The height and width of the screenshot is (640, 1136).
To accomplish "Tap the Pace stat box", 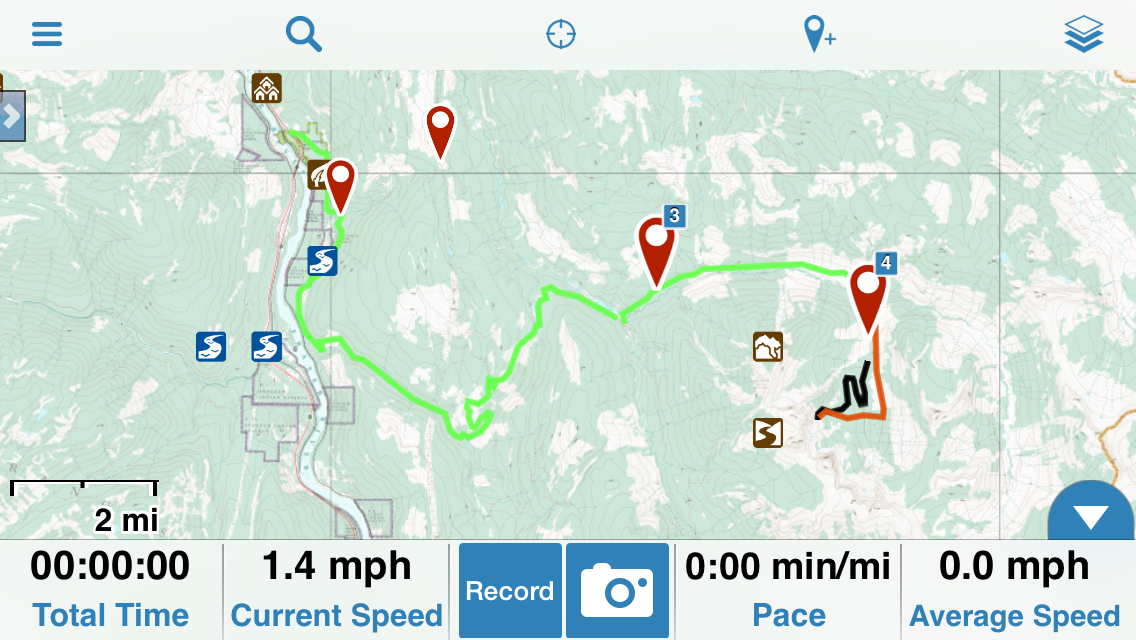I will [788, 590].
